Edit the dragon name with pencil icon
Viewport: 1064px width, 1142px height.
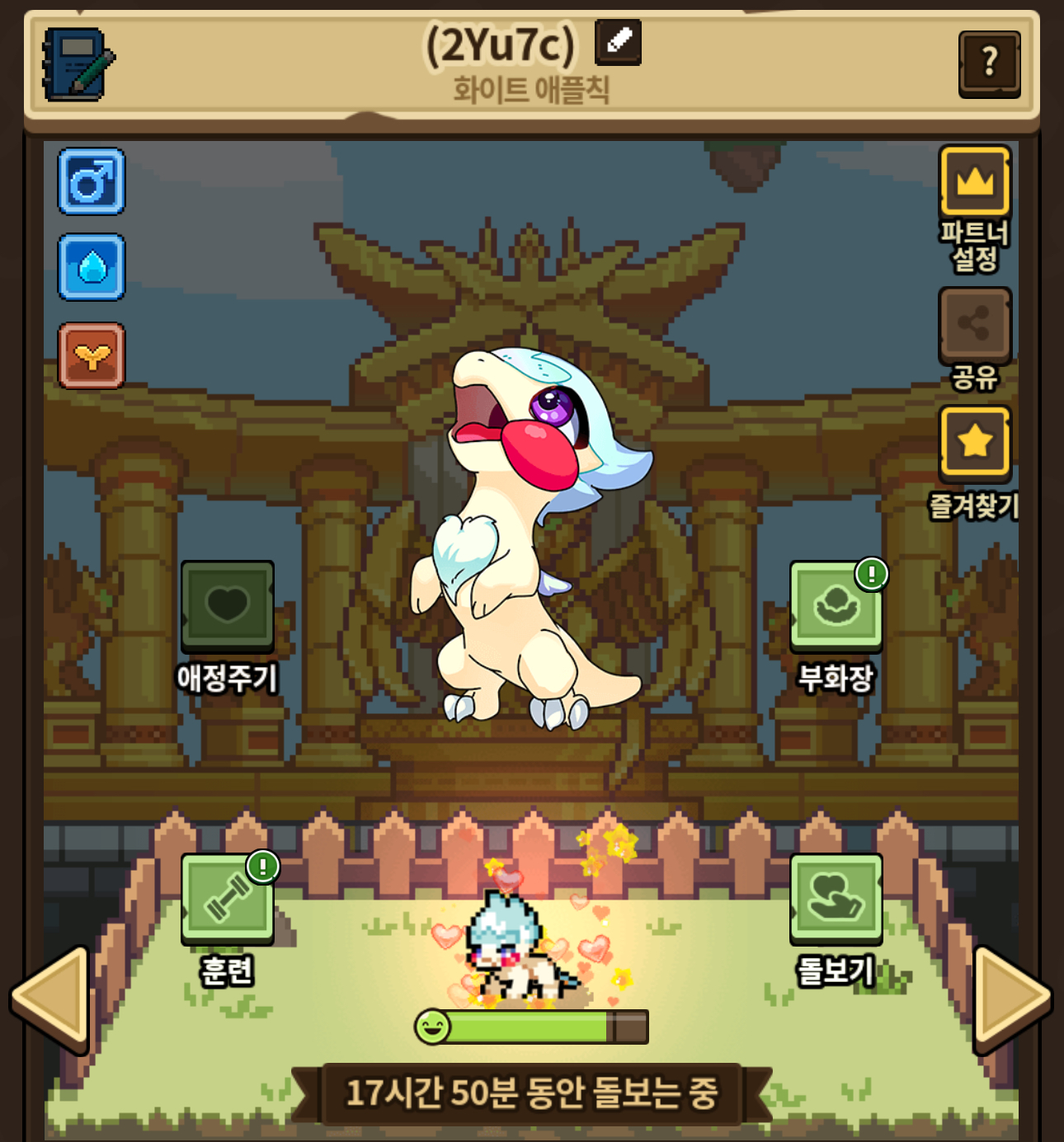point(618,42)
